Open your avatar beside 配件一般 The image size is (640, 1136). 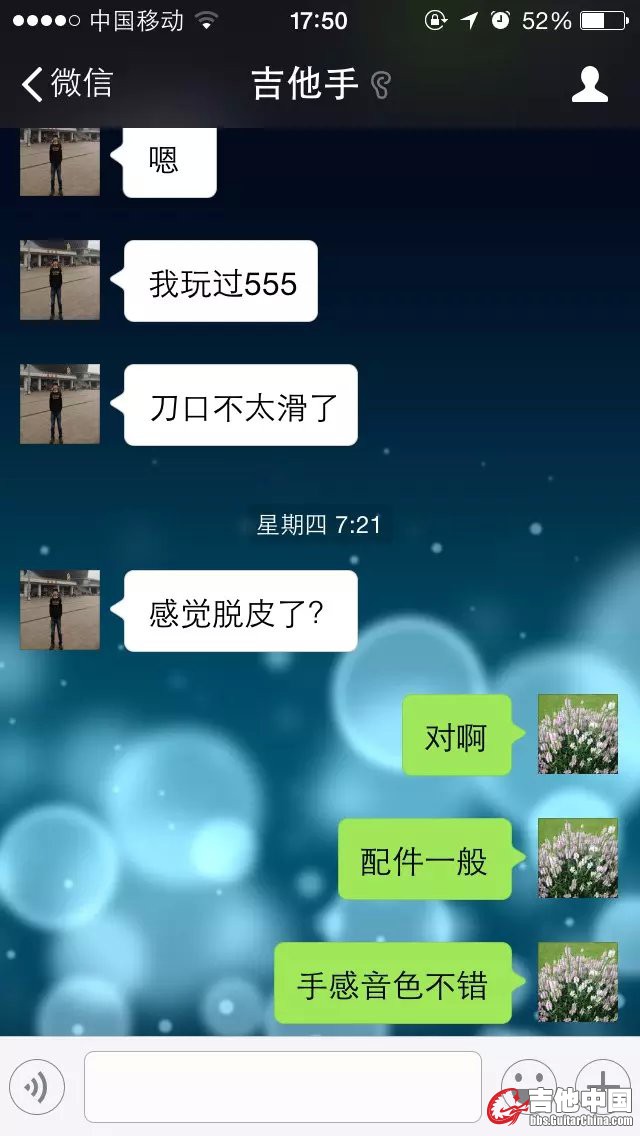pos(578,858)
